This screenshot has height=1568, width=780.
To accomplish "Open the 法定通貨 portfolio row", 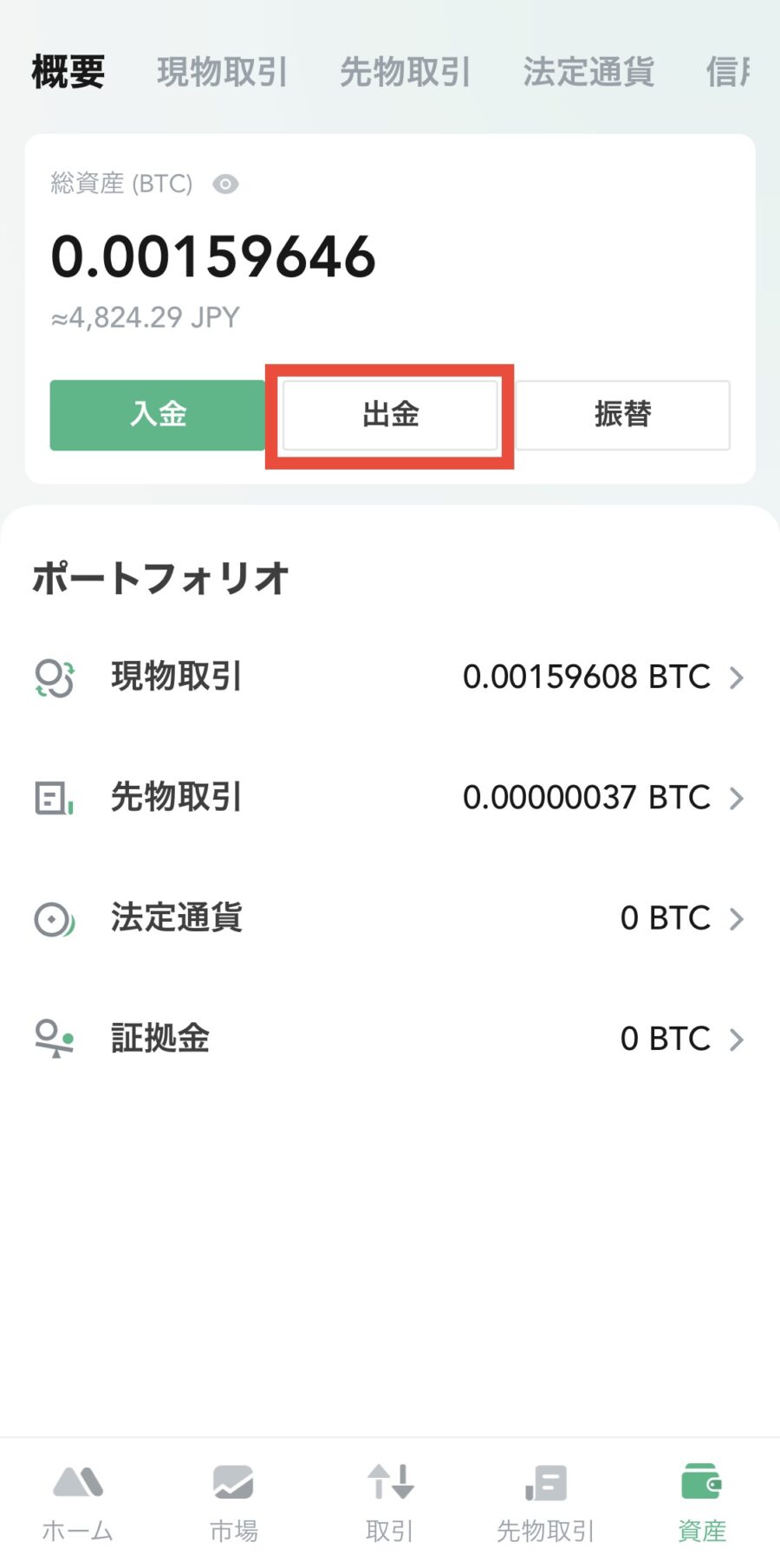I will click(x=390, y=917).
